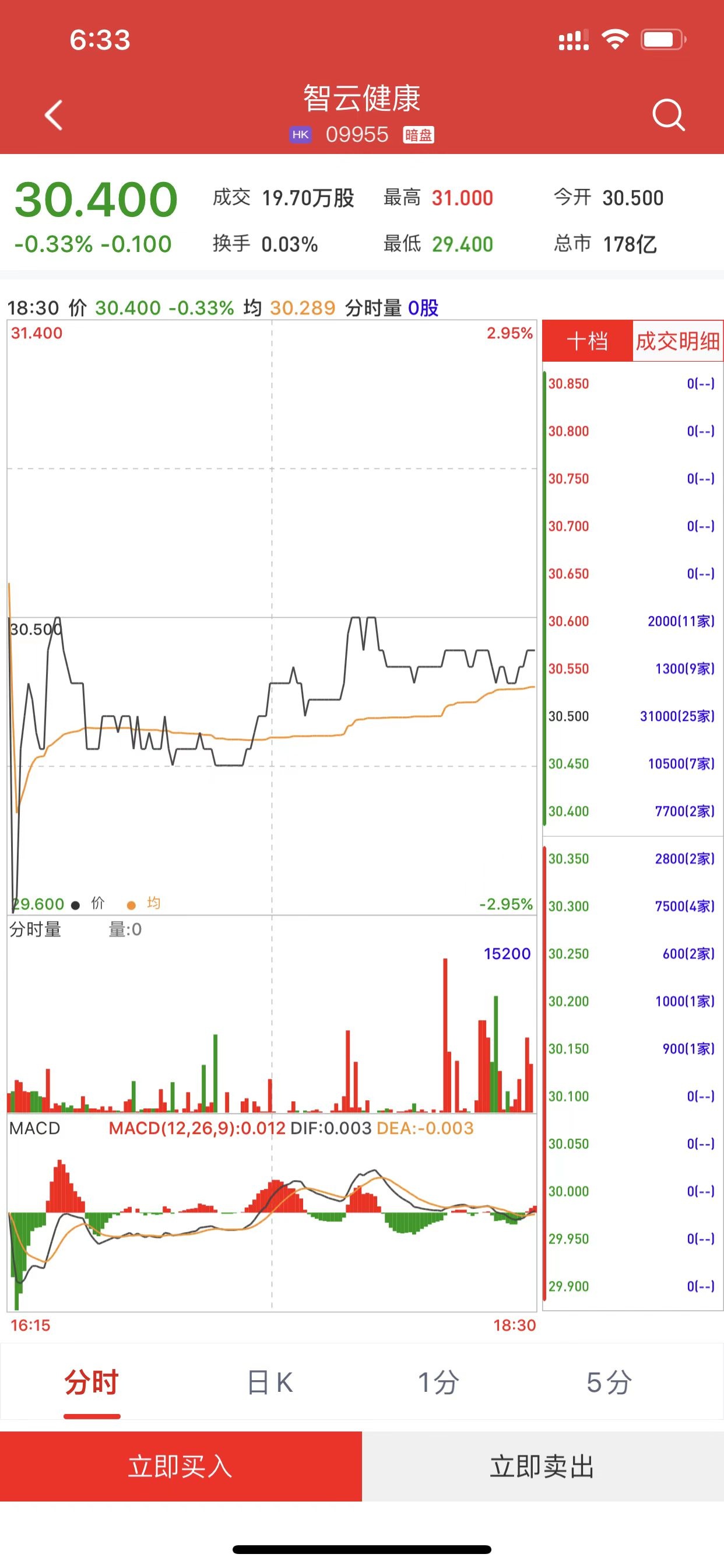Switch to the 成交明细 trade details tab

[x=677, y=341]
